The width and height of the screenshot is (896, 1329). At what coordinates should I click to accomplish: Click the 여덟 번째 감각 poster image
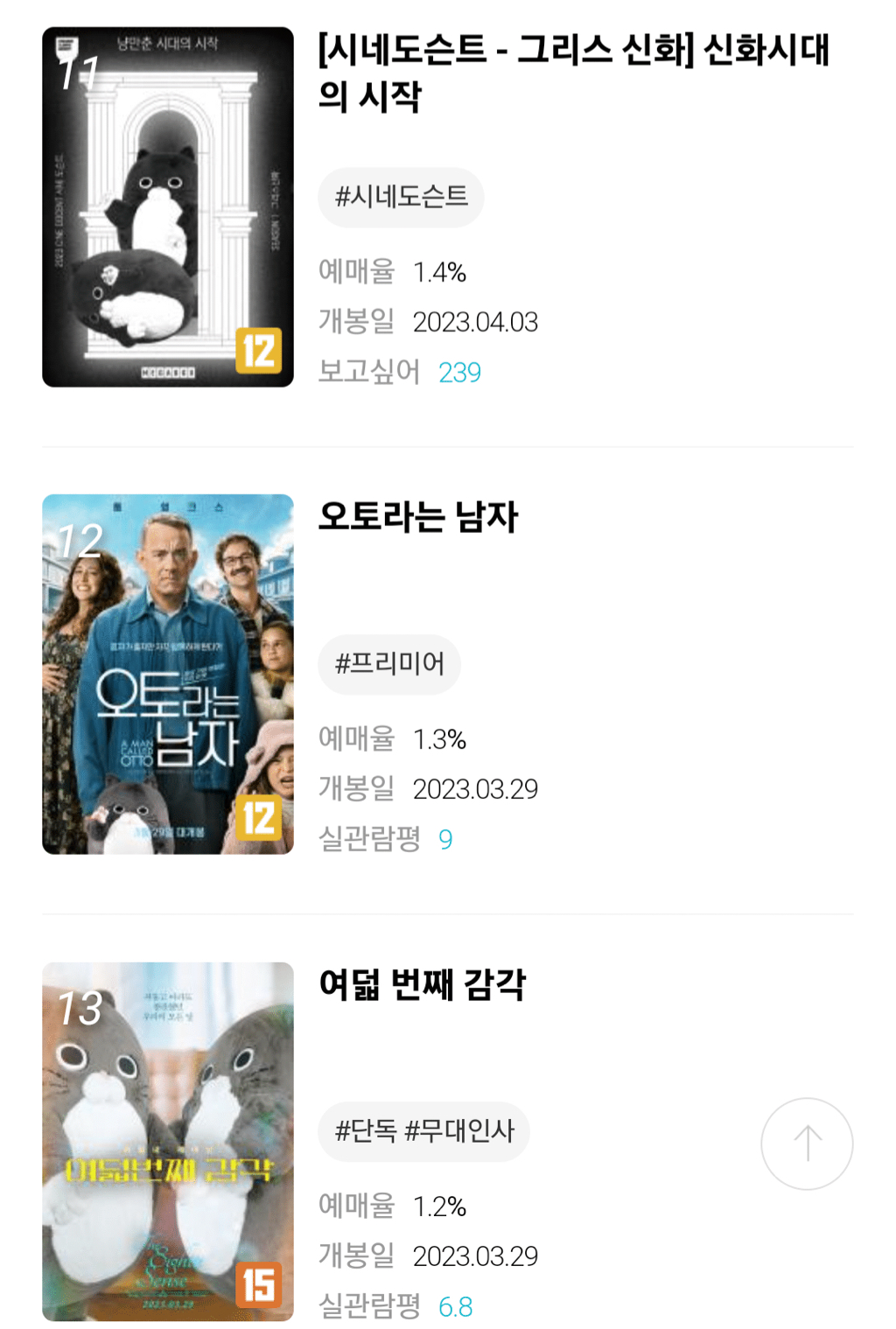tap(168, 1142)
